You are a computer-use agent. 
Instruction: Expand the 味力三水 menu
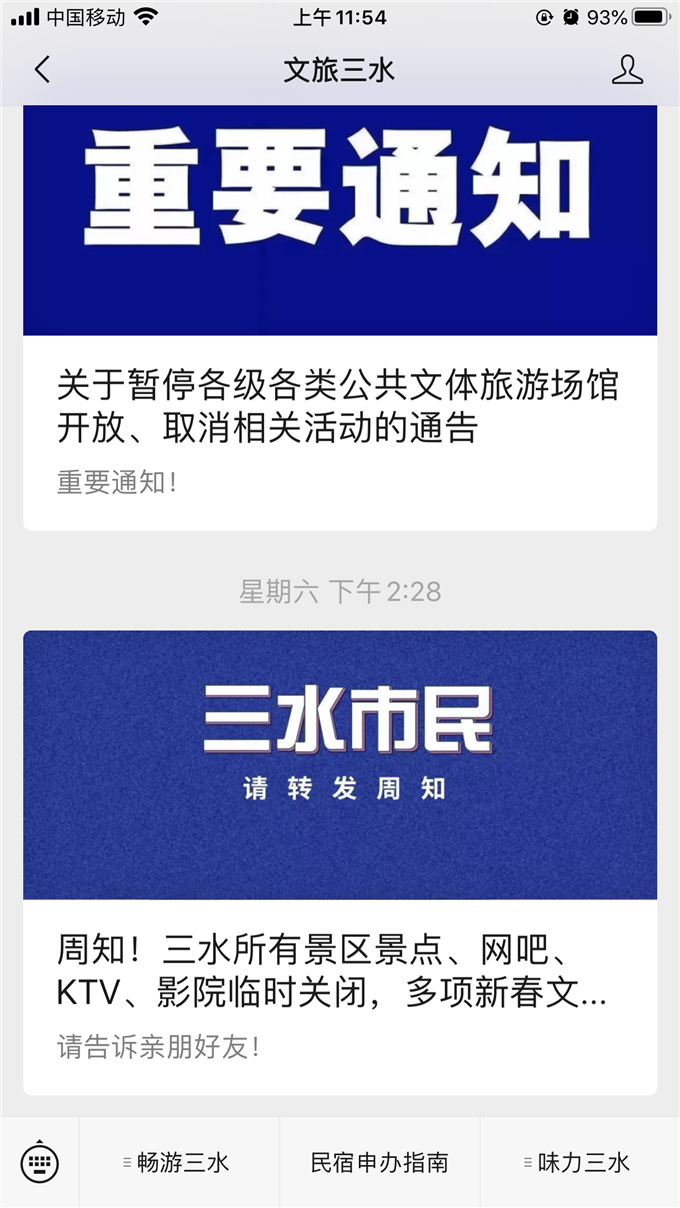tap(580, 1163)
